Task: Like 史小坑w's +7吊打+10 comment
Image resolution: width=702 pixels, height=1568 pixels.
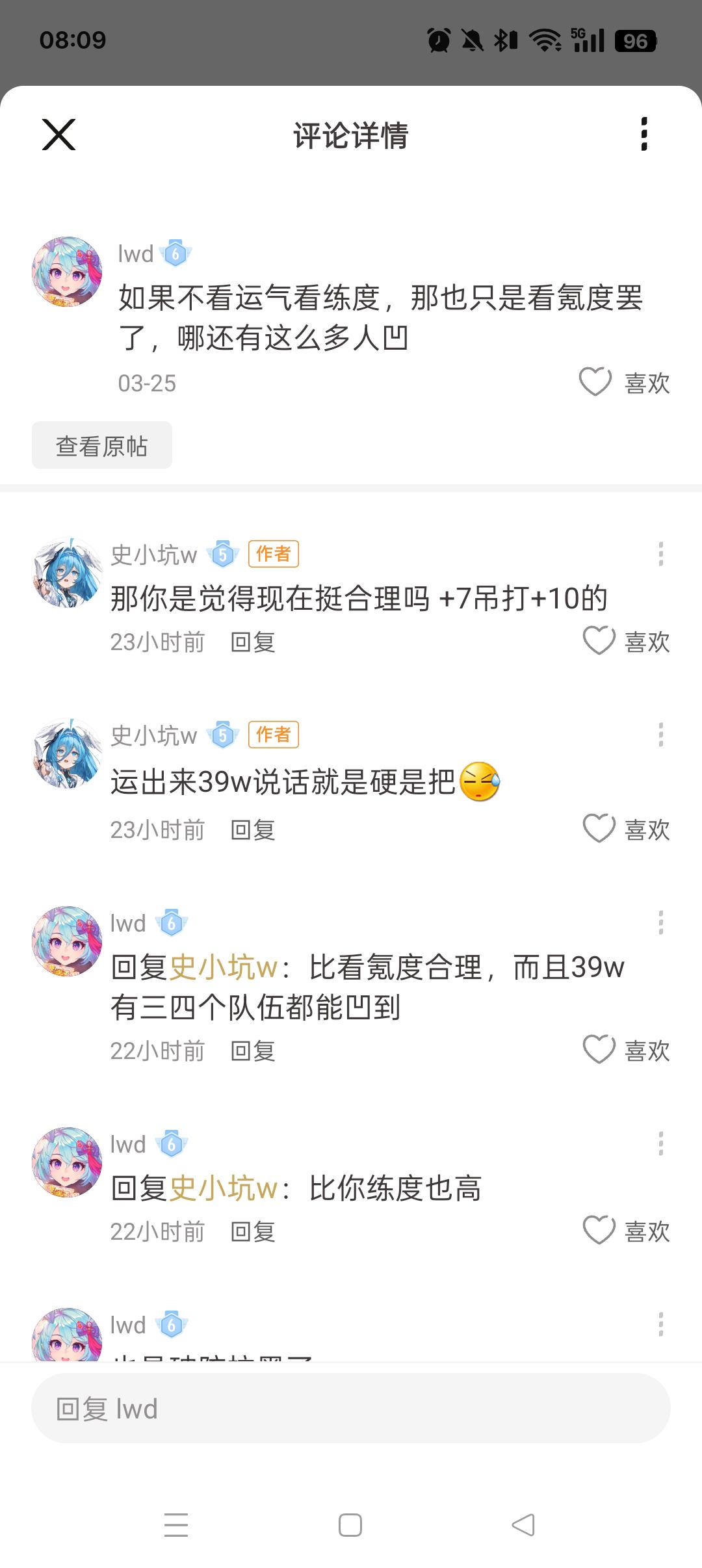Action: click(x=599, y=641)
